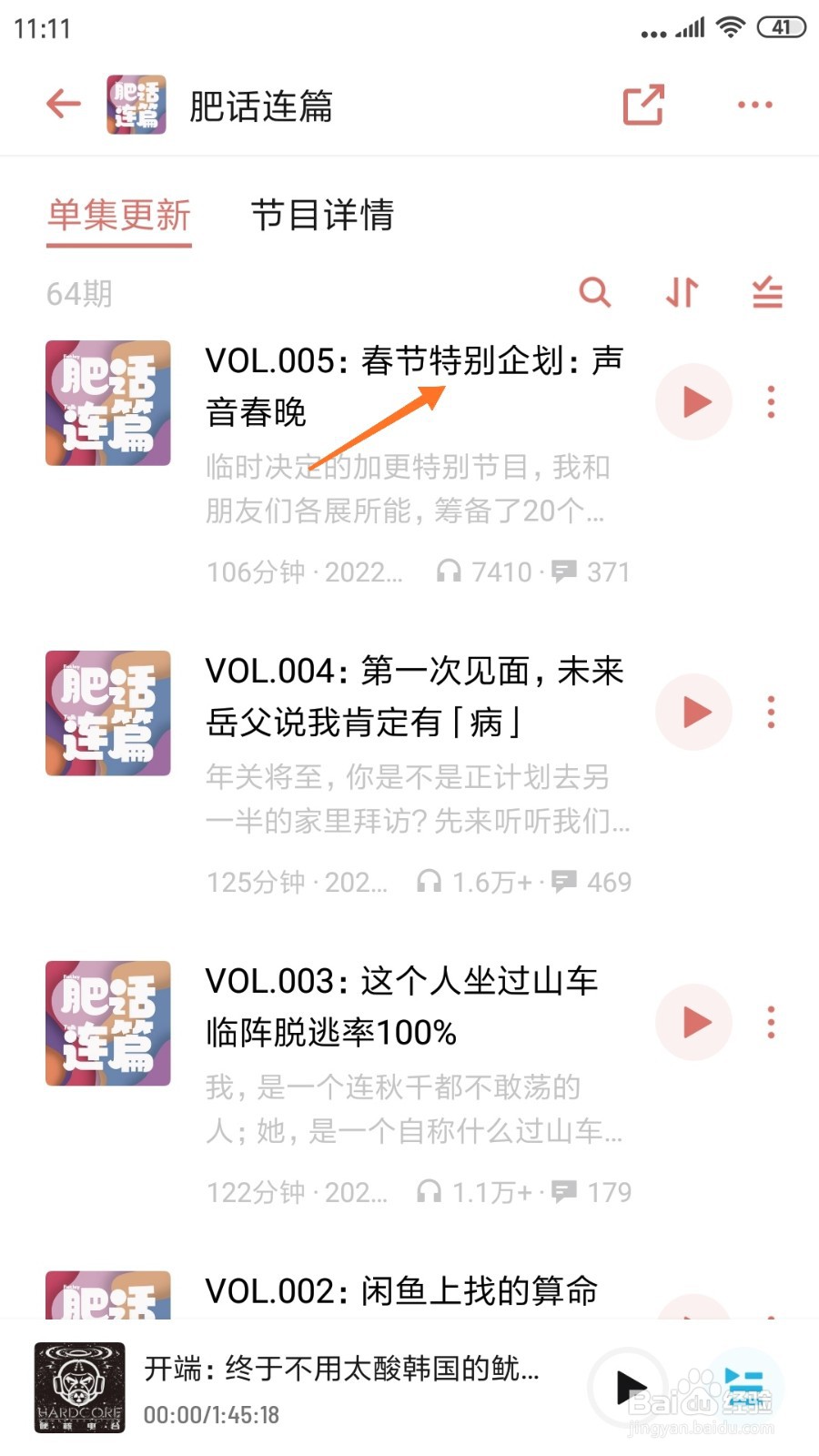Open the 肥话连篇 podcast cover thumbnail
819x1456 pixels.
[135, 104]
